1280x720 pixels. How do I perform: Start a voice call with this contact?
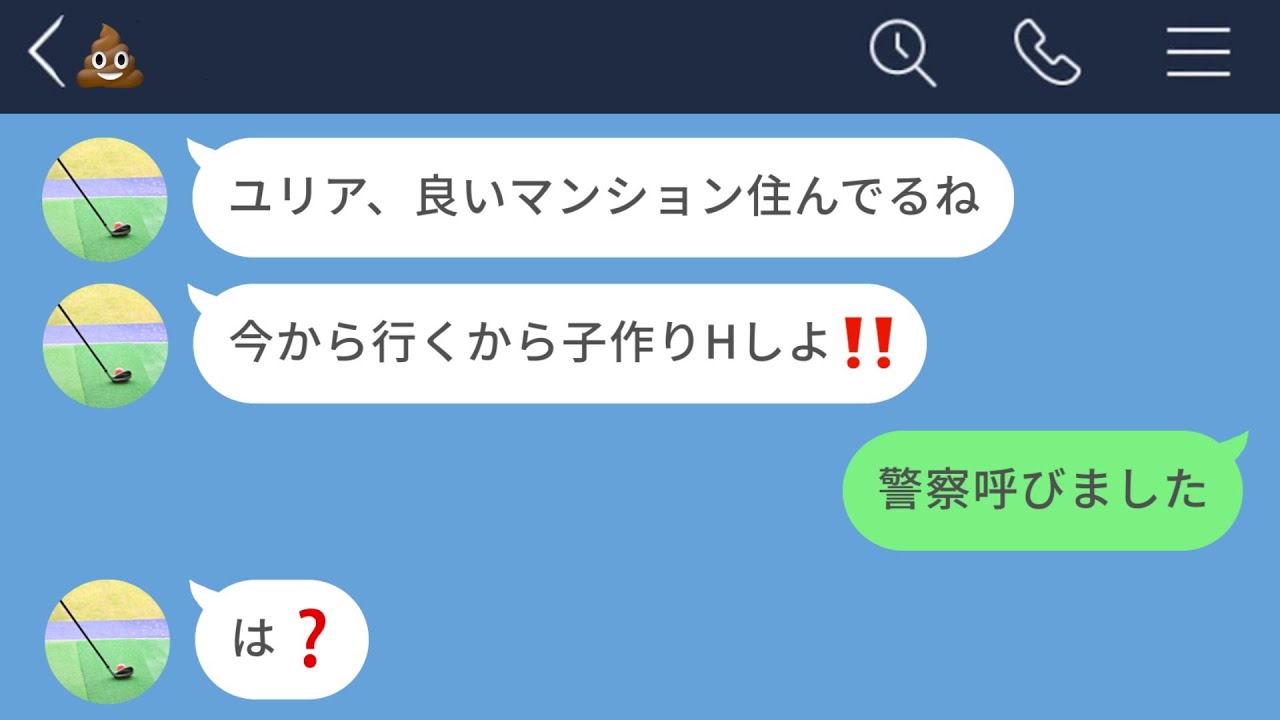pos(1046,52)
